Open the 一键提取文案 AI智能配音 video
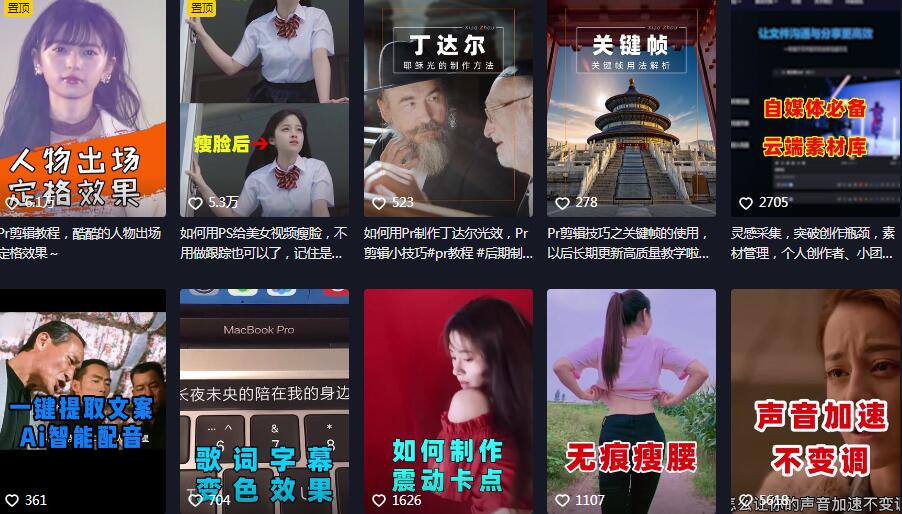The width and height of the screenshot is (902, 514). point(82,400)
